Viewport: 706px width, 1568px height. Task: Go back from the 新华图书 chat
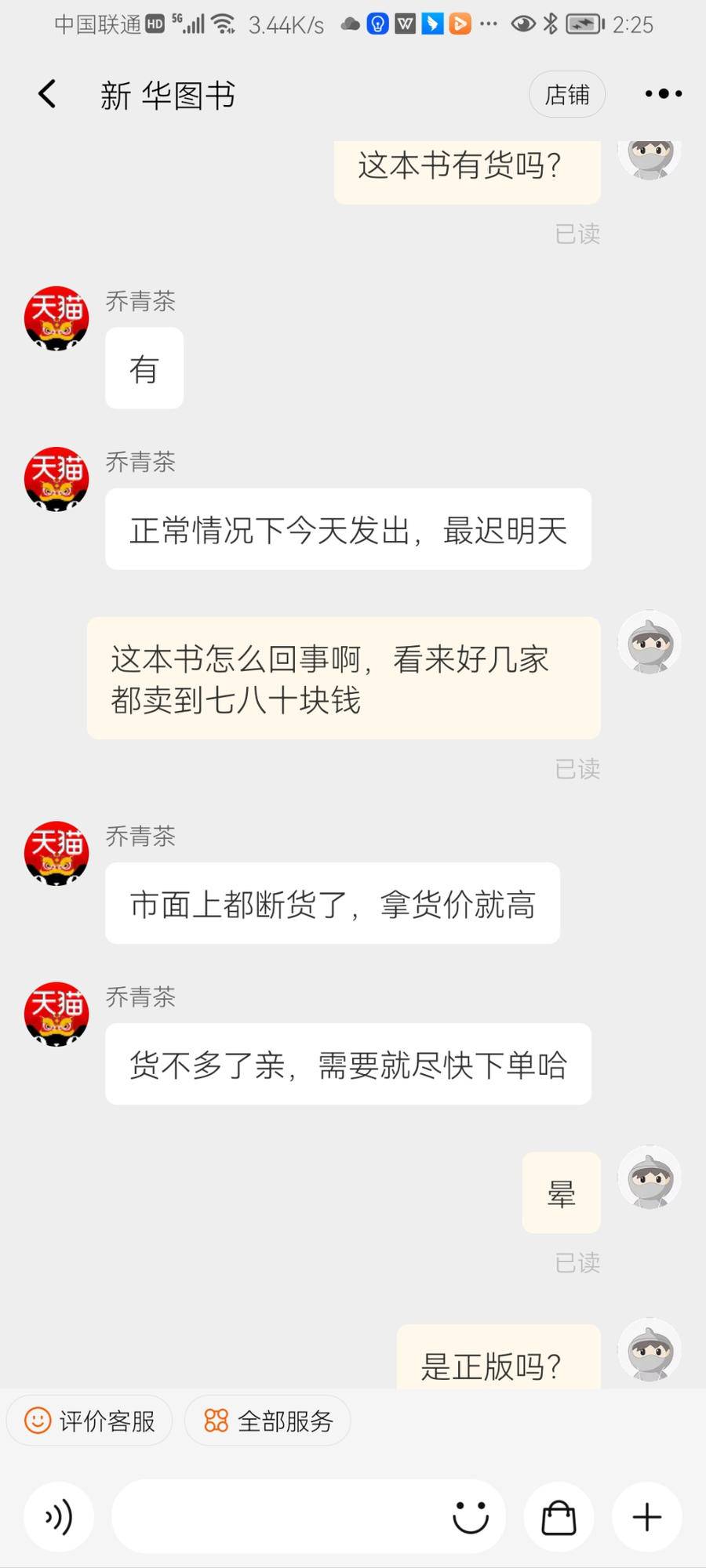(x=47, y=94)
